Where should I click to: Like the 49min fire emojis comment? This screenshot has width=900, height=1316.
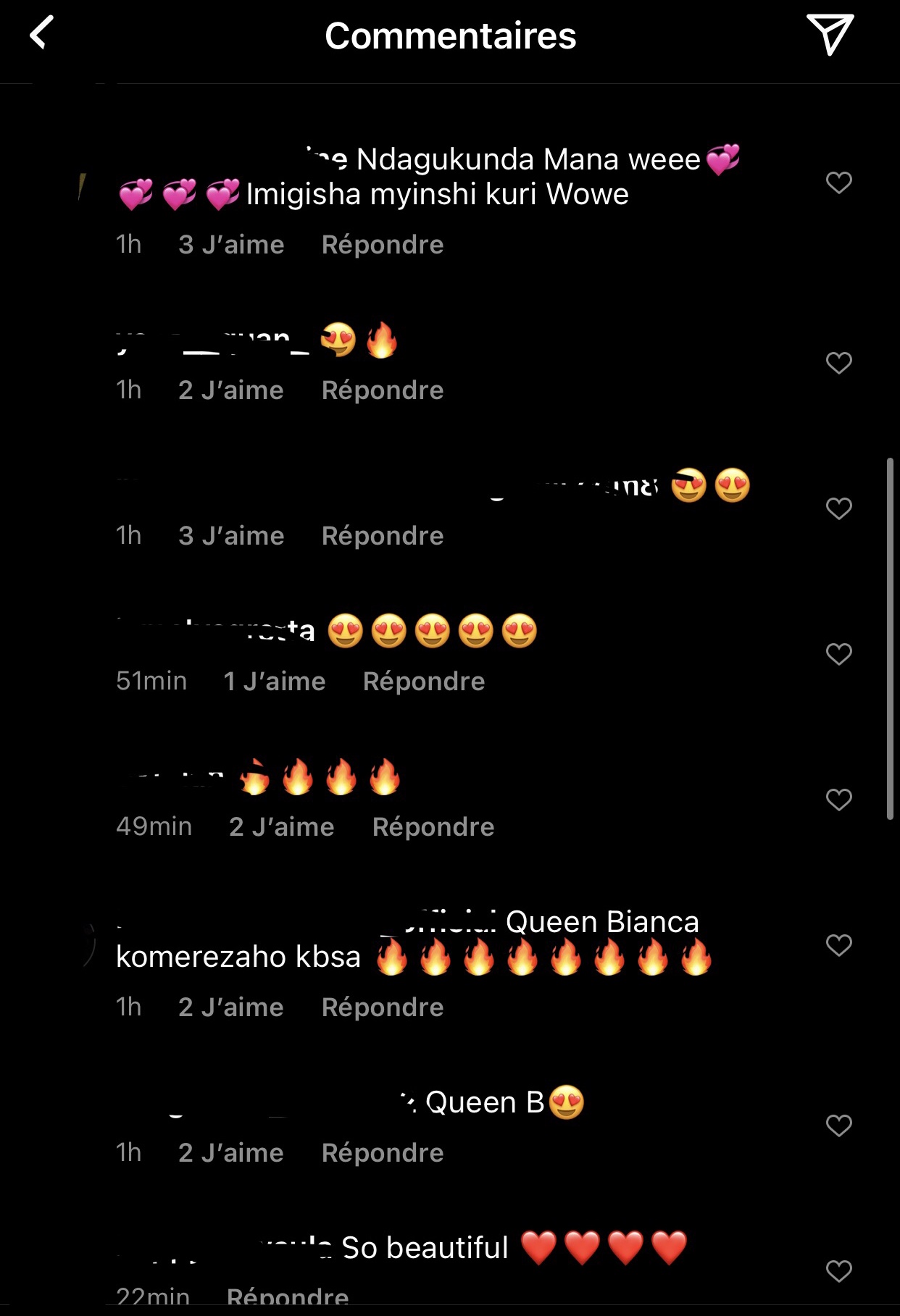[838, 800]
